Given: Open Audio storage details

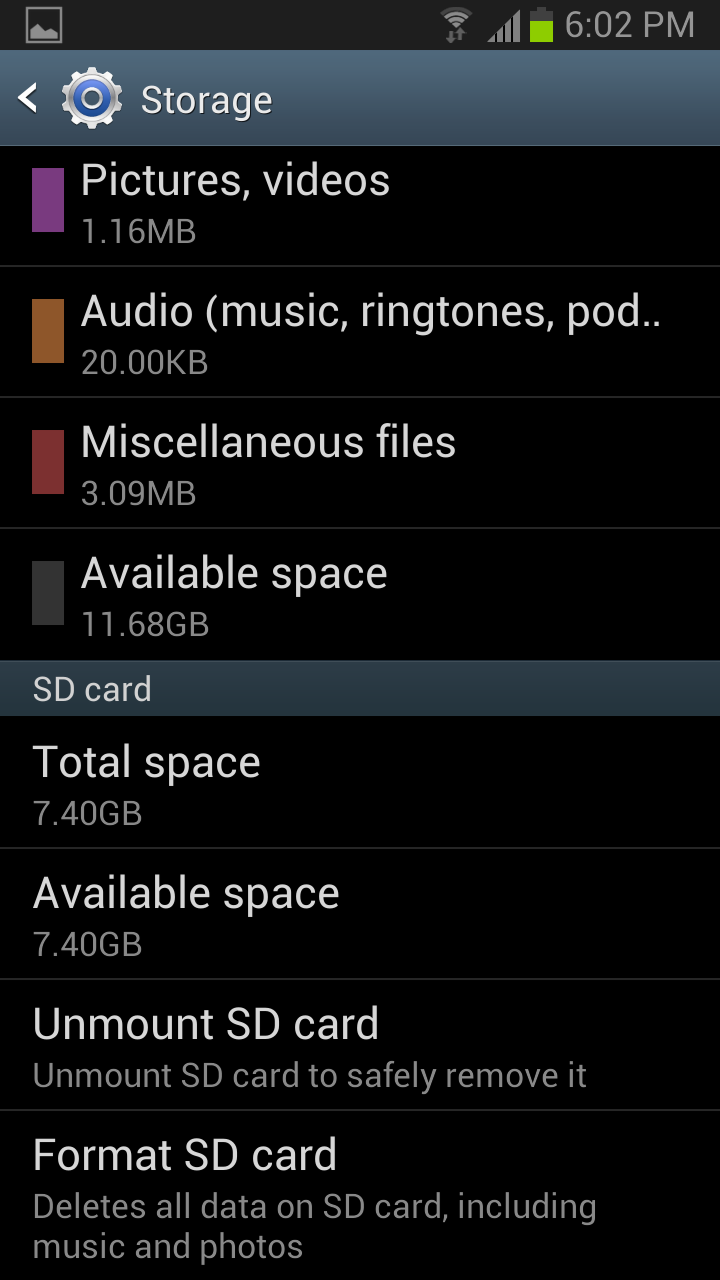Looking at the screenshot, I should tap(360, 332).
